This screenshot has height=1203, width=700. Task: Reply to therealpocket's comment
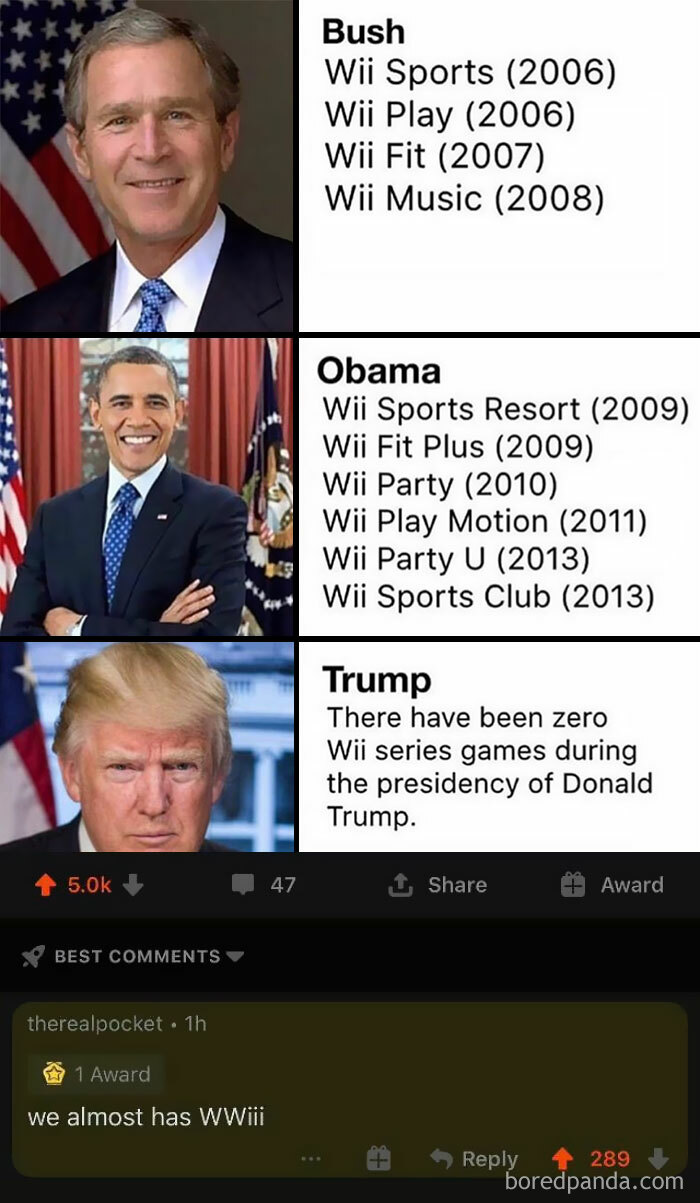[474, 1160]
